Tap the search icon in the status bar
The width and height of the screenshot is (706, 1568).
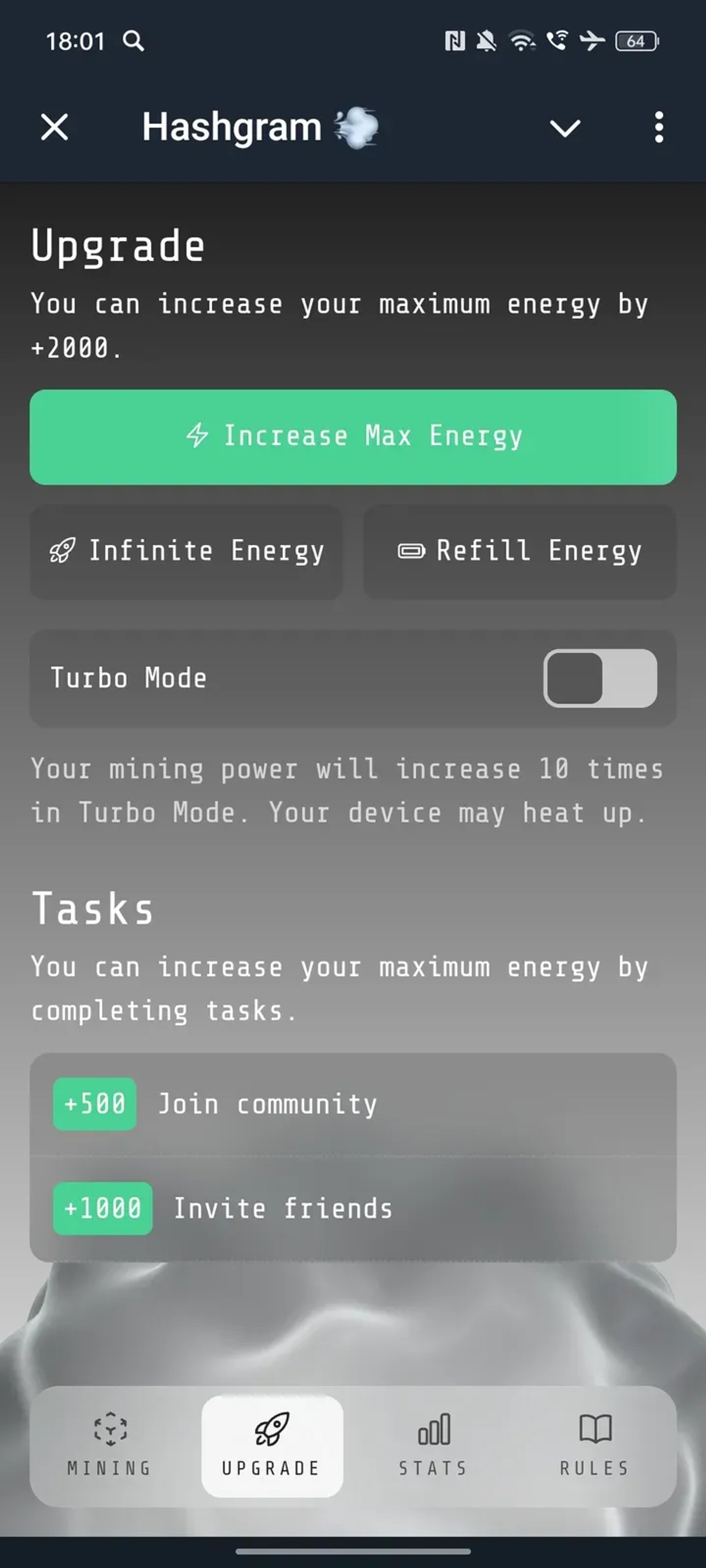133,41
